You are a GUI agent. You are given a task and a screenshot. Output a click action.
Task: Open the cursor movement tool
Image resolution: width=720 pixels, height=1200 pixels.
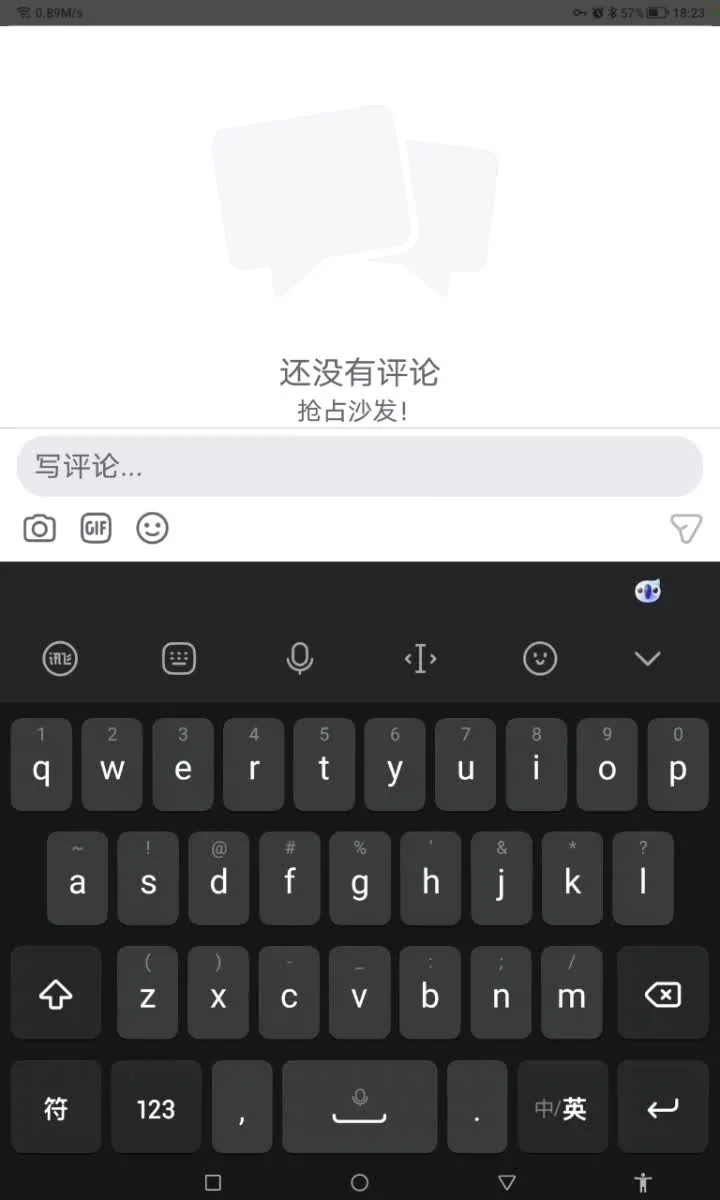click(420, 658)
